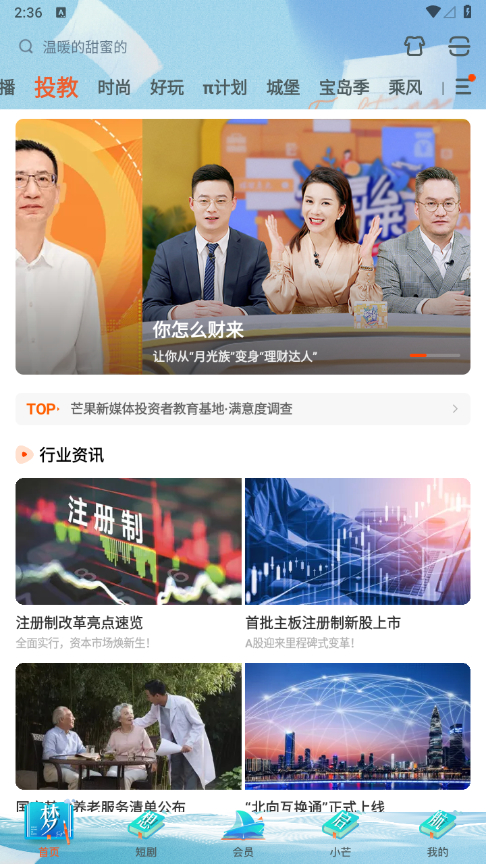The height and width of the screenshot is (864, 486).
Task: Open the 首批主板注册制新股上市 card
Action: pos(358,564)
